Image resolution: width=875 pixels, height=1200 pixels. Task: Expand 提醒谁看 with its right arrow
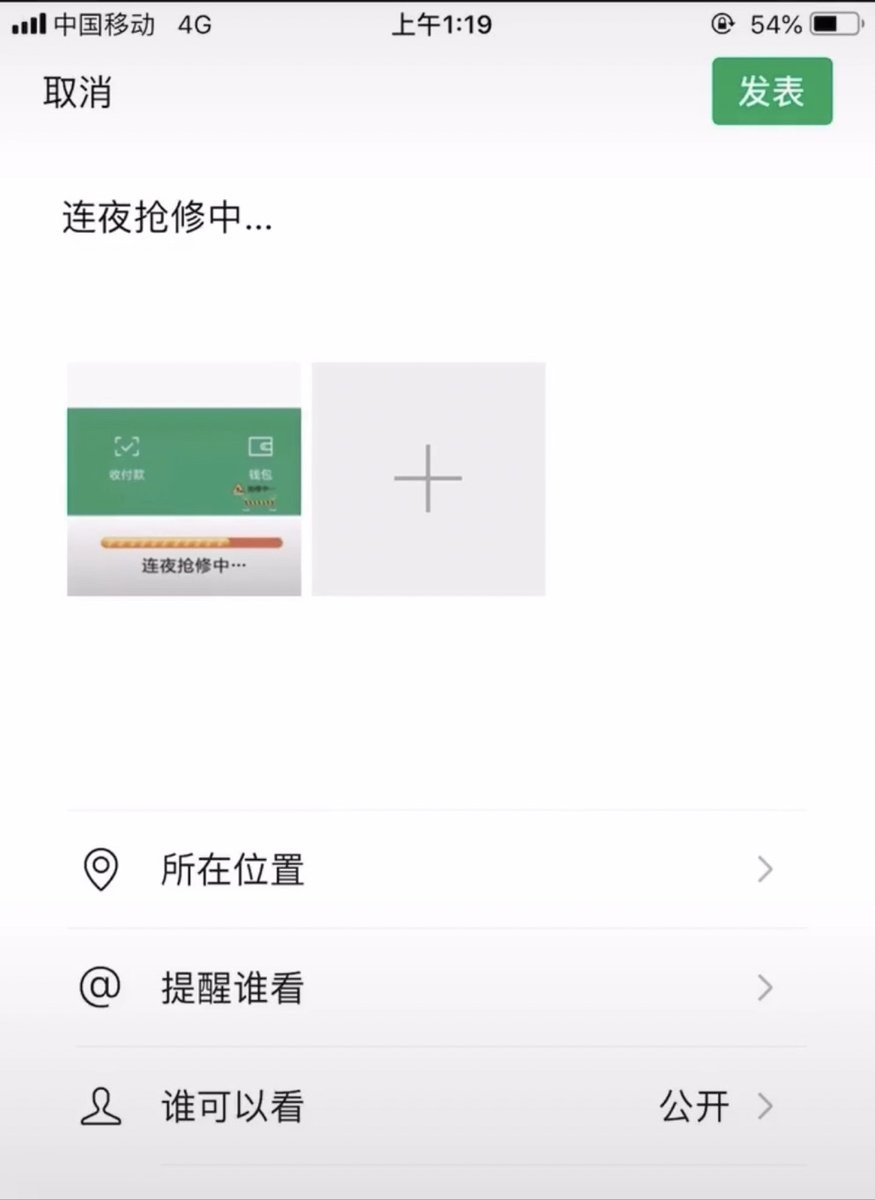click(x=763, y=988)
